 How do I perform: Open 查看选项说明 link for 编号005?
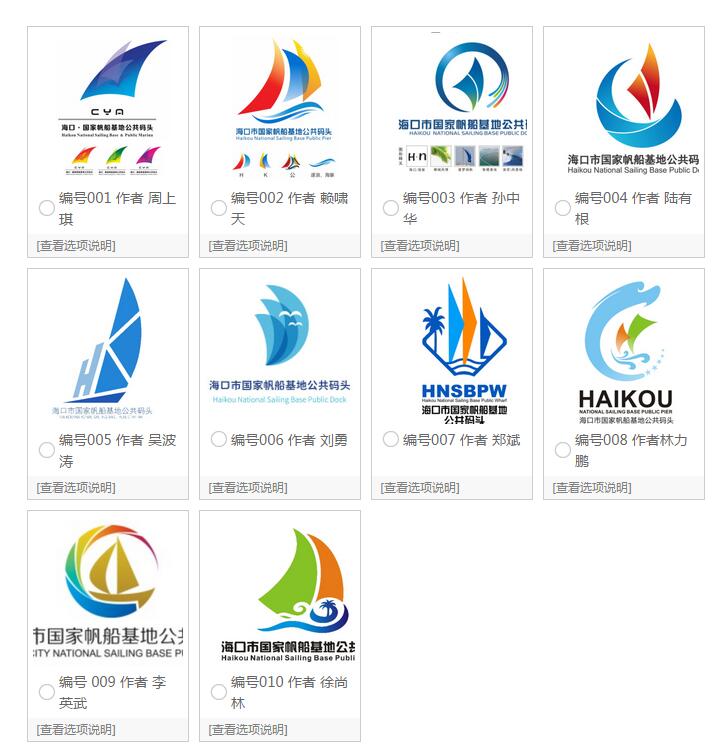76,488
